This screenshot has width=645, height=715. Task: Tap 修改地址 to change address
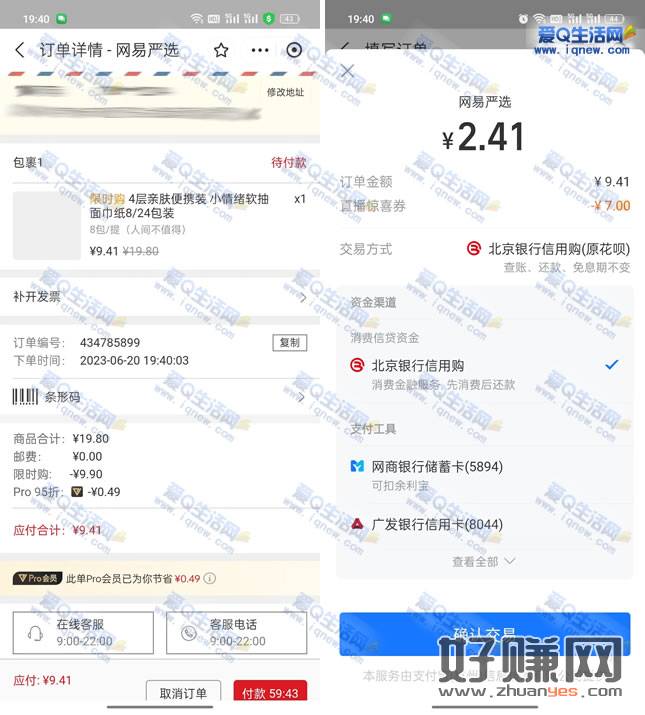[285, 92]
